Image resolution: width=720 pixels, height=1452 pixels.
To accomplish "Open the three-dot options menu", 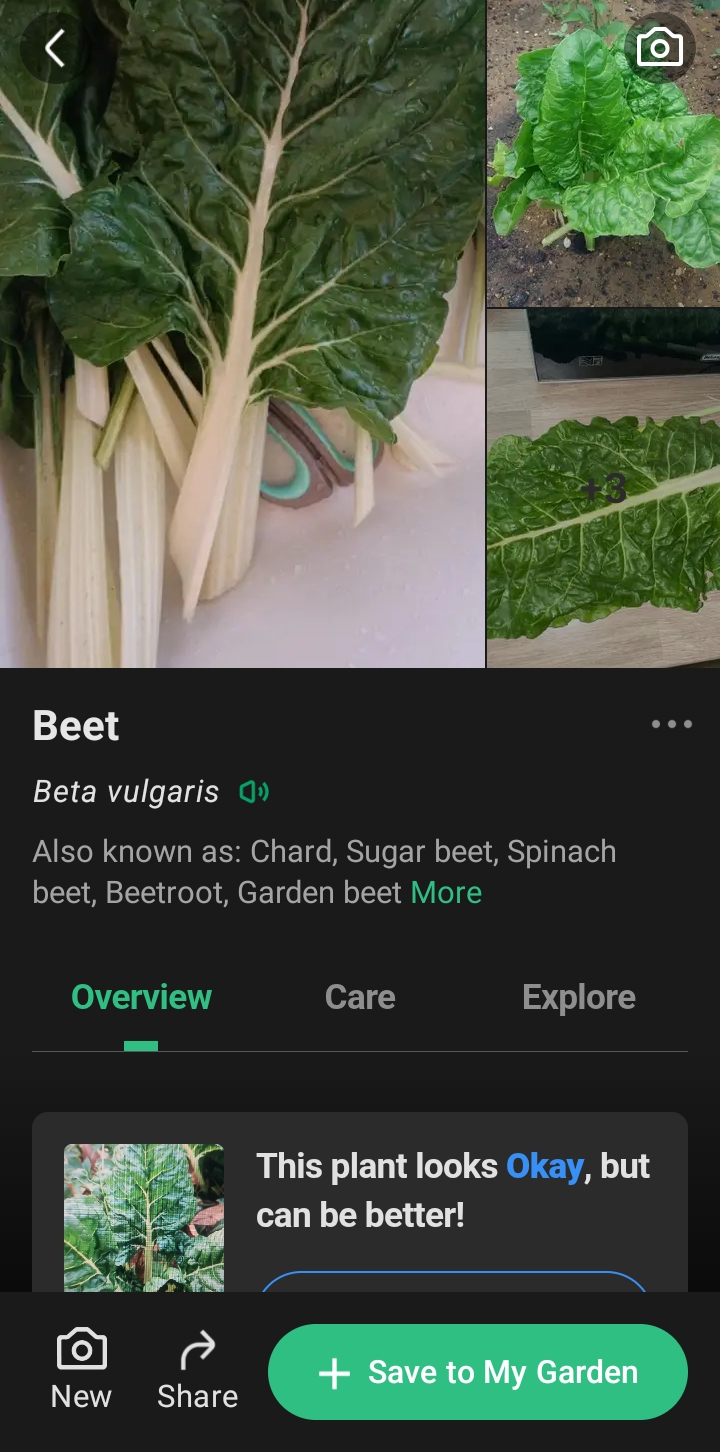I will point(671,725).
